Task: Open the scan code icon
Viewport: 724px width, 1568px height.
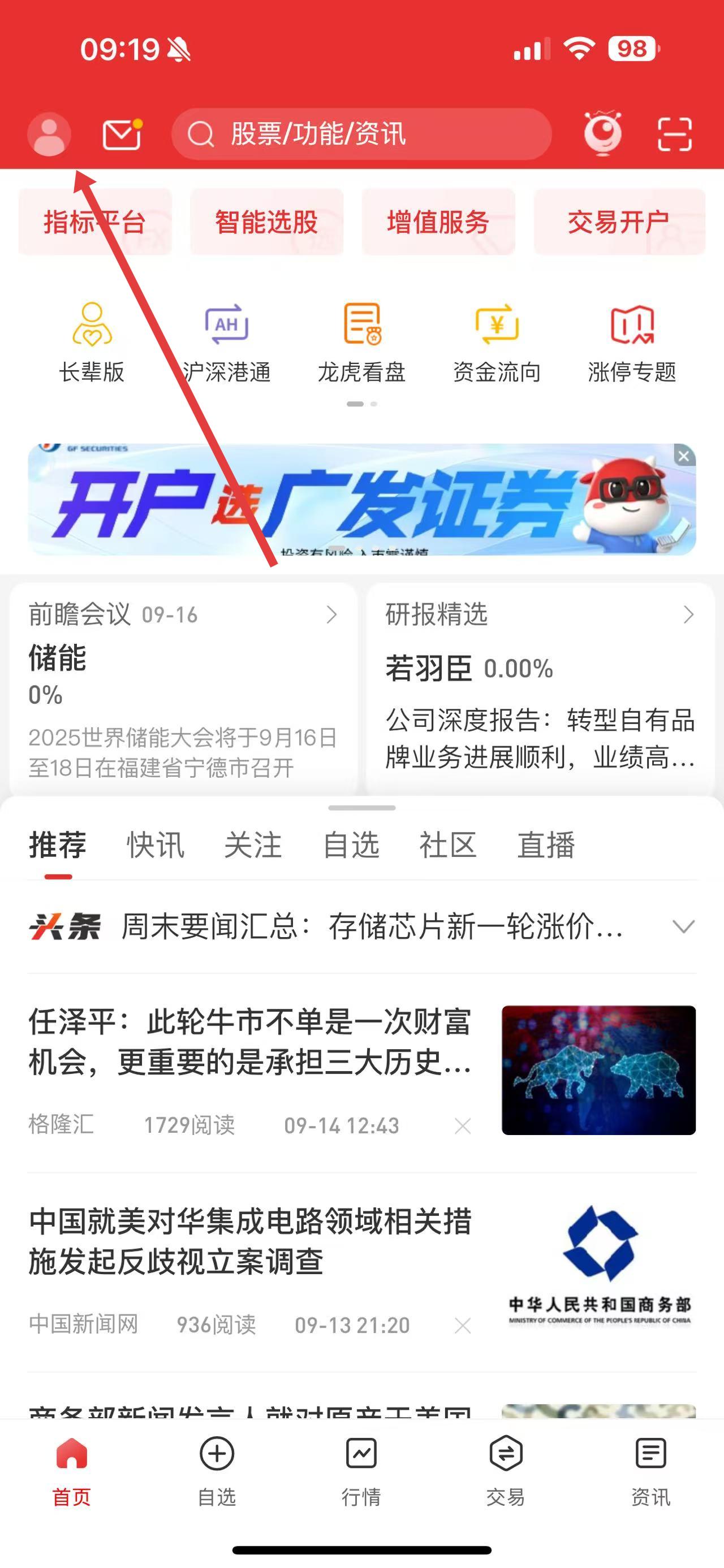Action: pyautogui.click(x=675, y=134)
